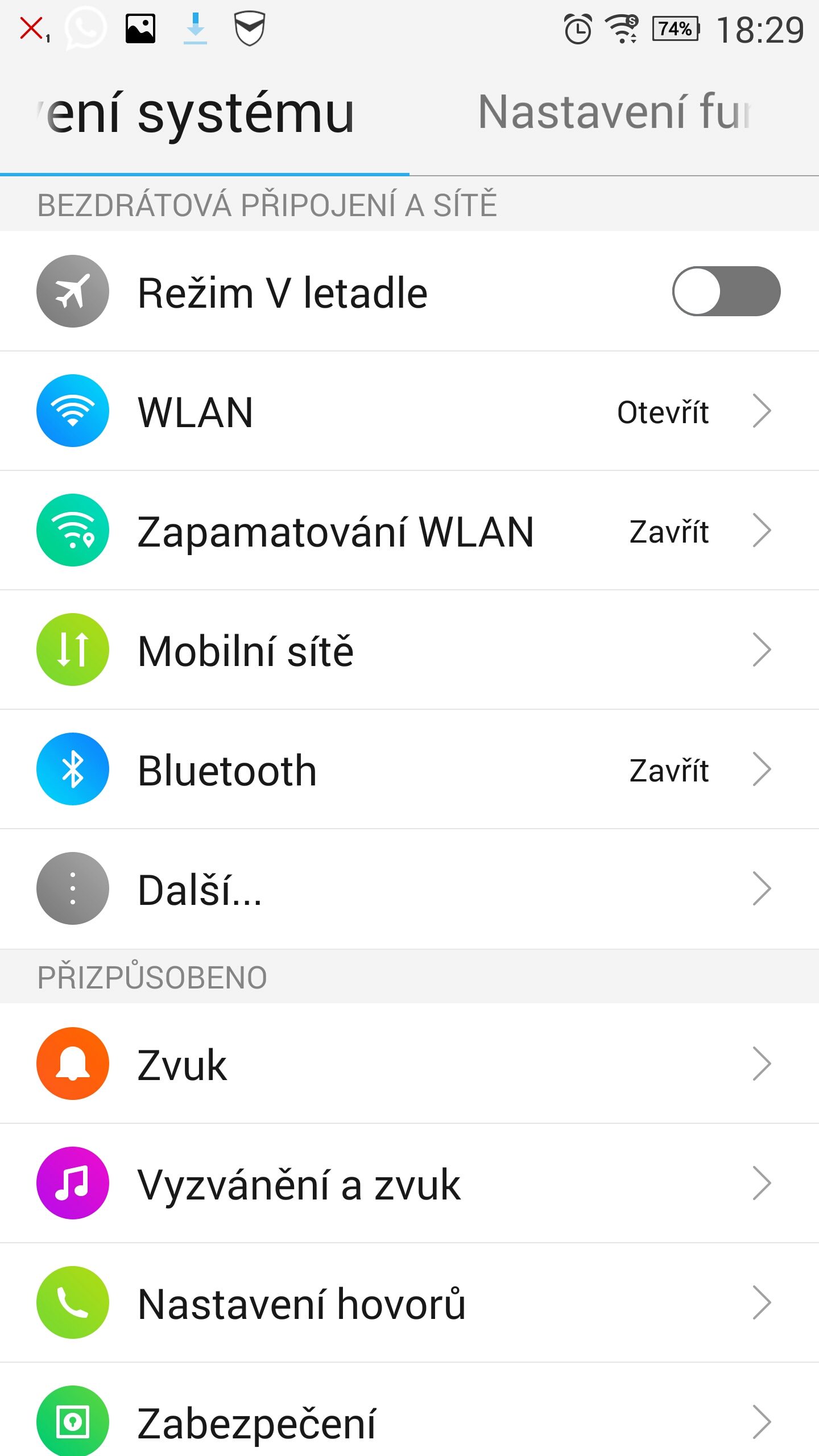Open Zvuk settings
The image size is (819, 1456).
(409, 1064)
